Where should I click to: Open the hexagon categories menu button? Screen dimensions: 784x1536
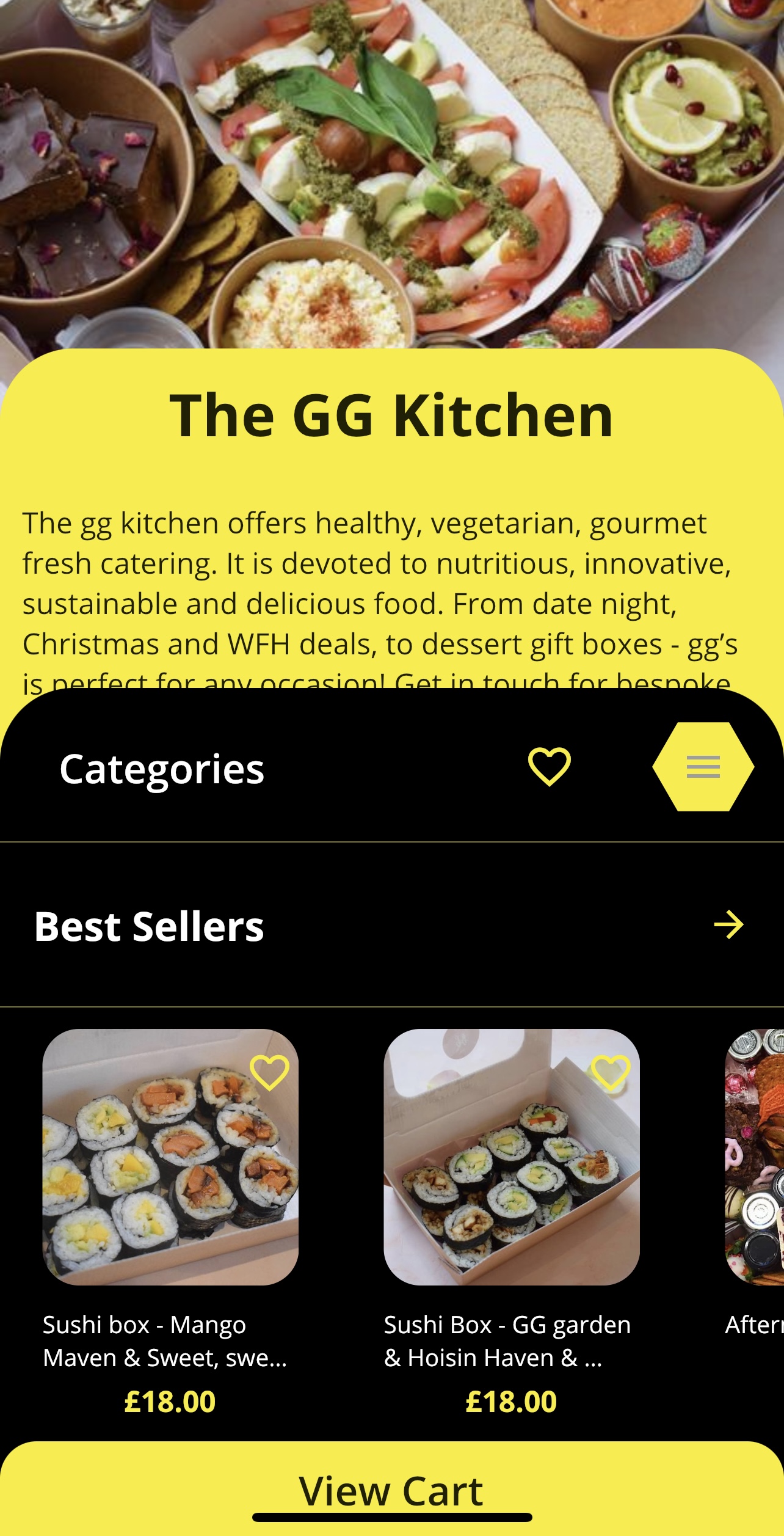coord(703,766)
